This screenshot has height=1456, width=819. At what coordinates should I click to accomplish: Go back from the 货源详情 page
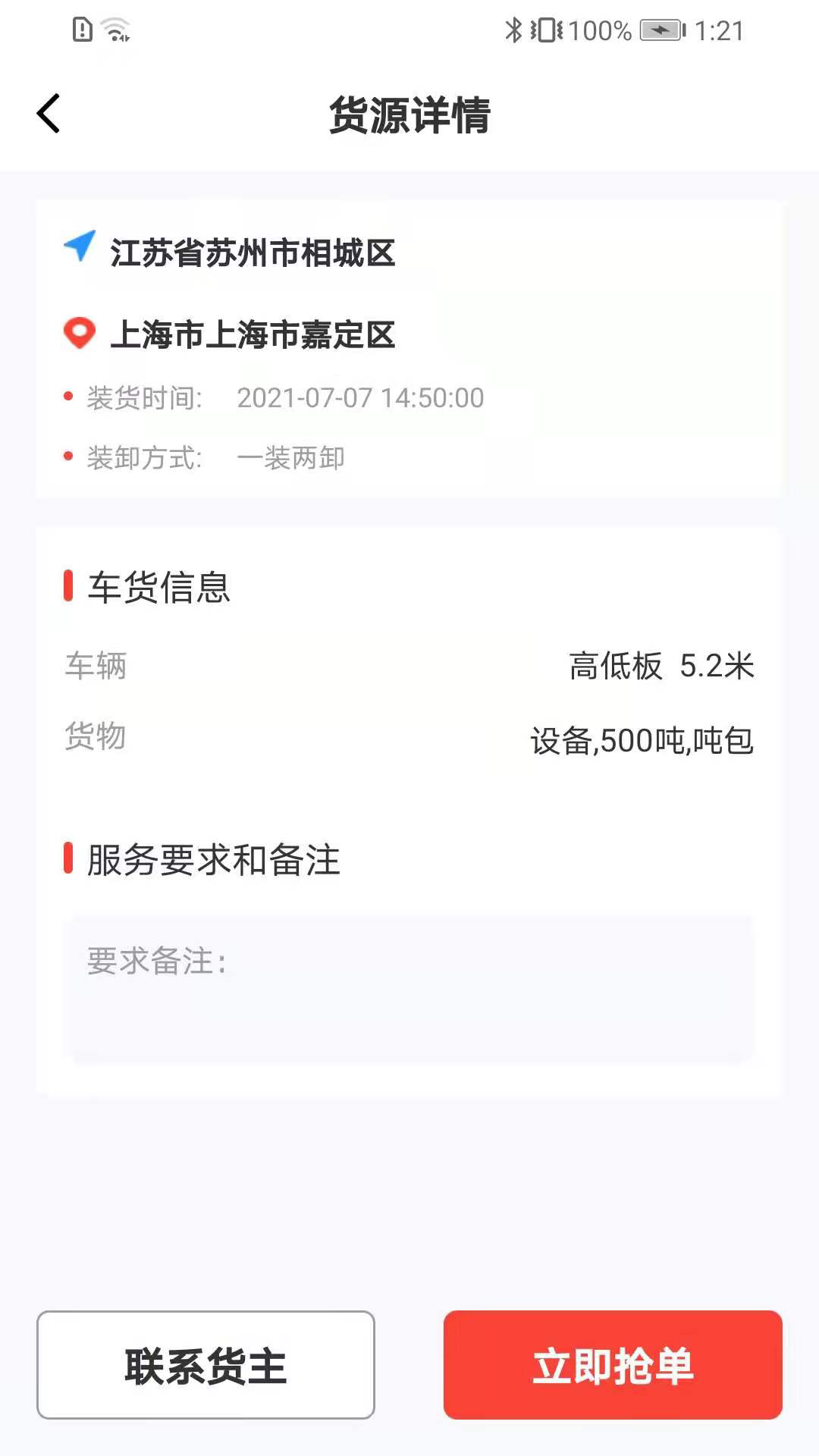click(x=49, y=115)
